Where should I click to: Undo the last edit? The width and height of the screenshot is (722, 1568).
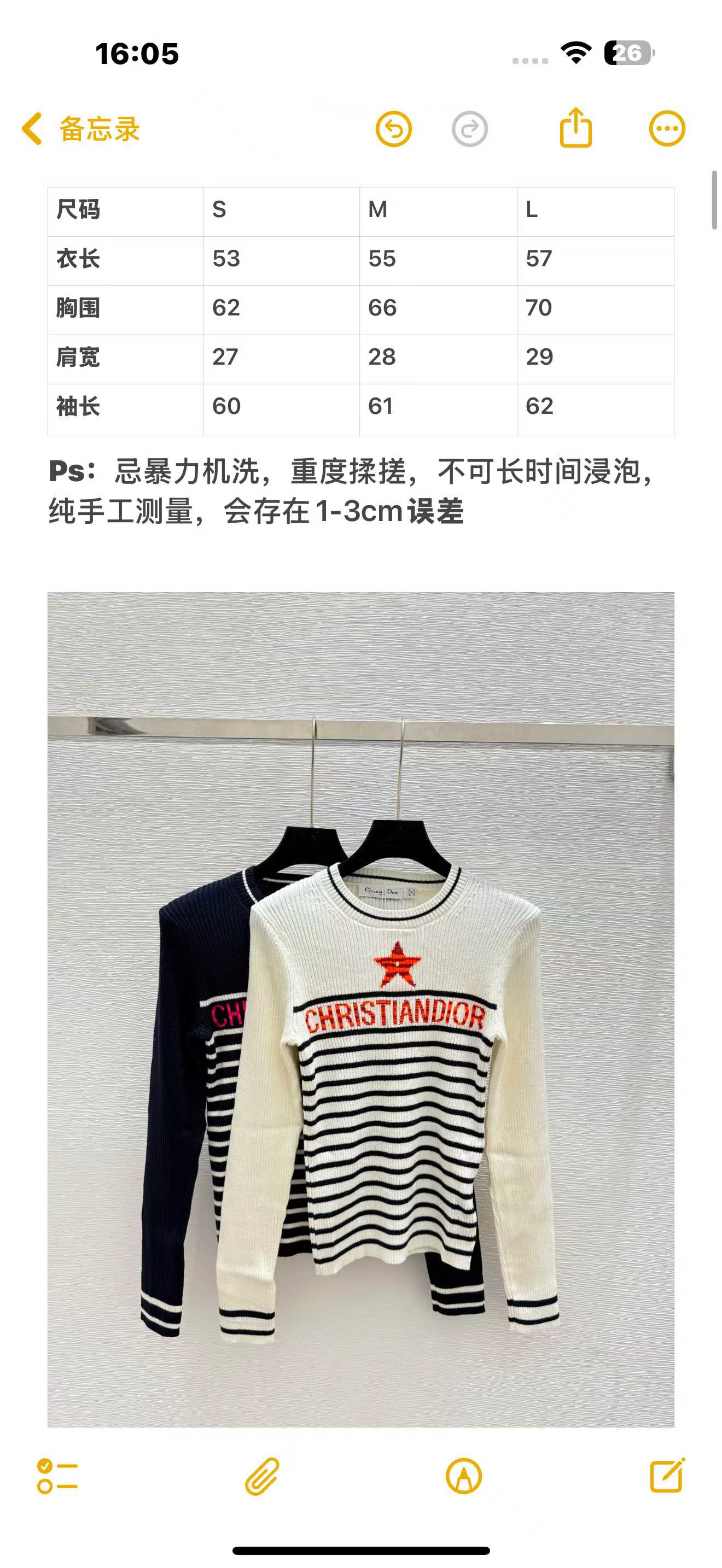tap(393, 129)
